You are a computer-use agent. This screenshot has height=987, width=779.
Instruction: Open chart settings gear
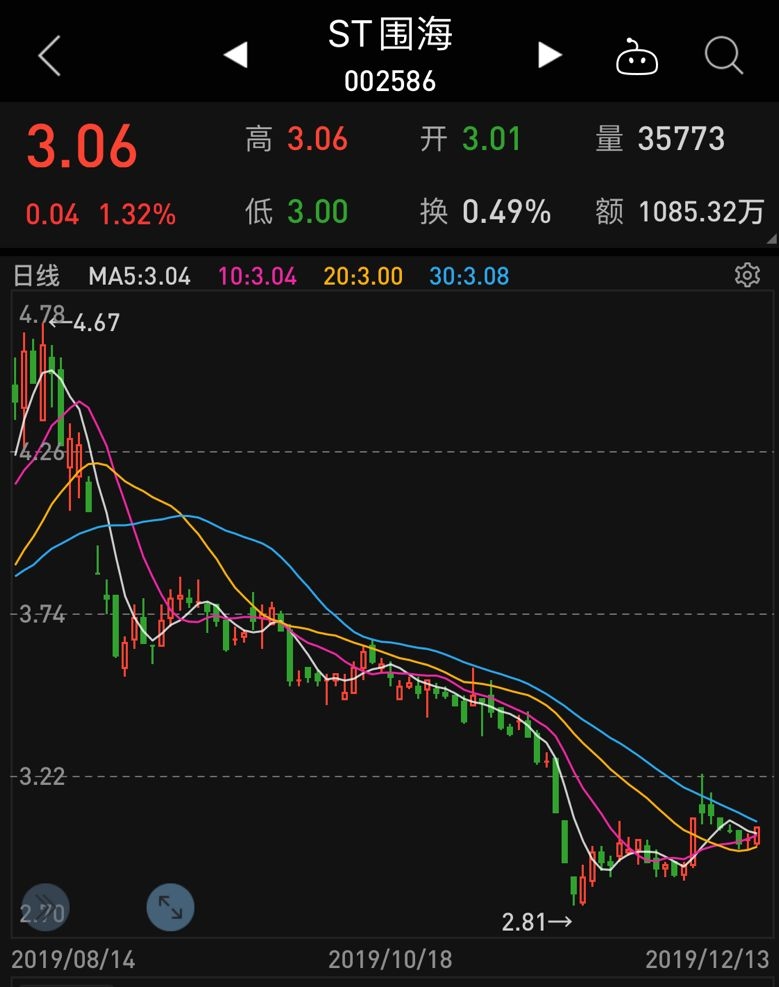click(x=747, y=275)
